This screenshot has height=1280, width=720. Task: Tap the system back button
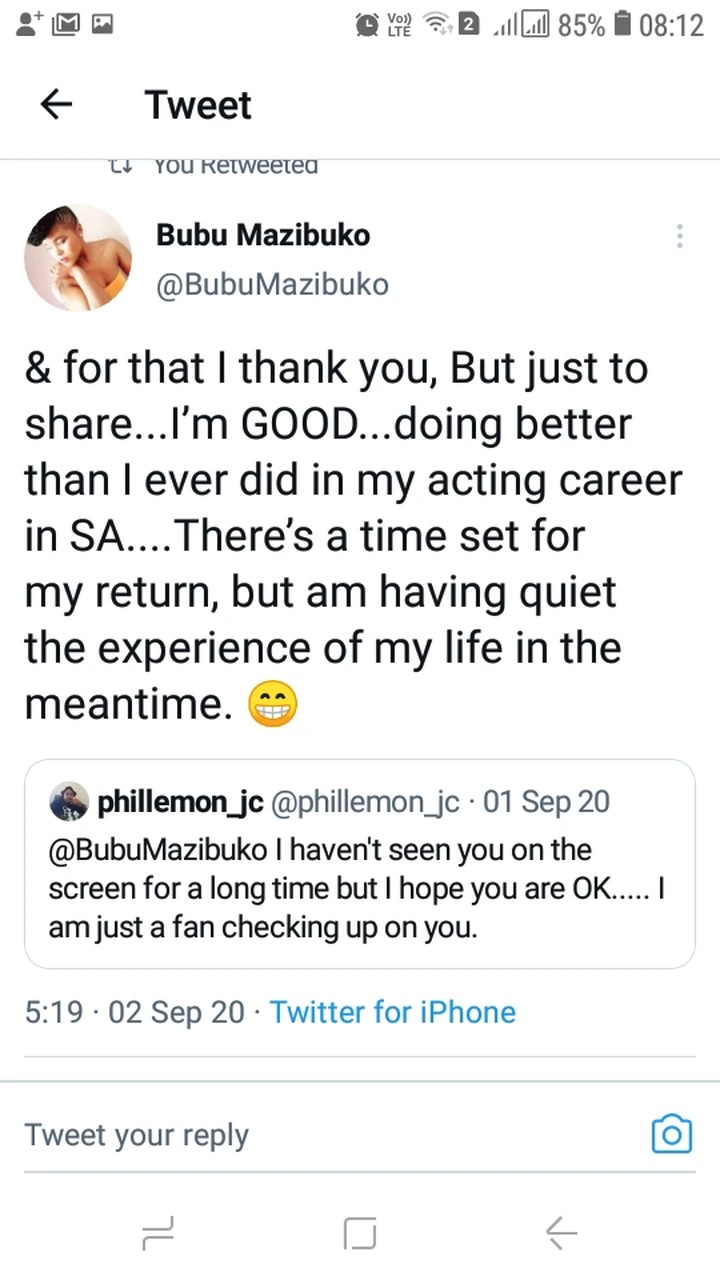point(561,1233)
